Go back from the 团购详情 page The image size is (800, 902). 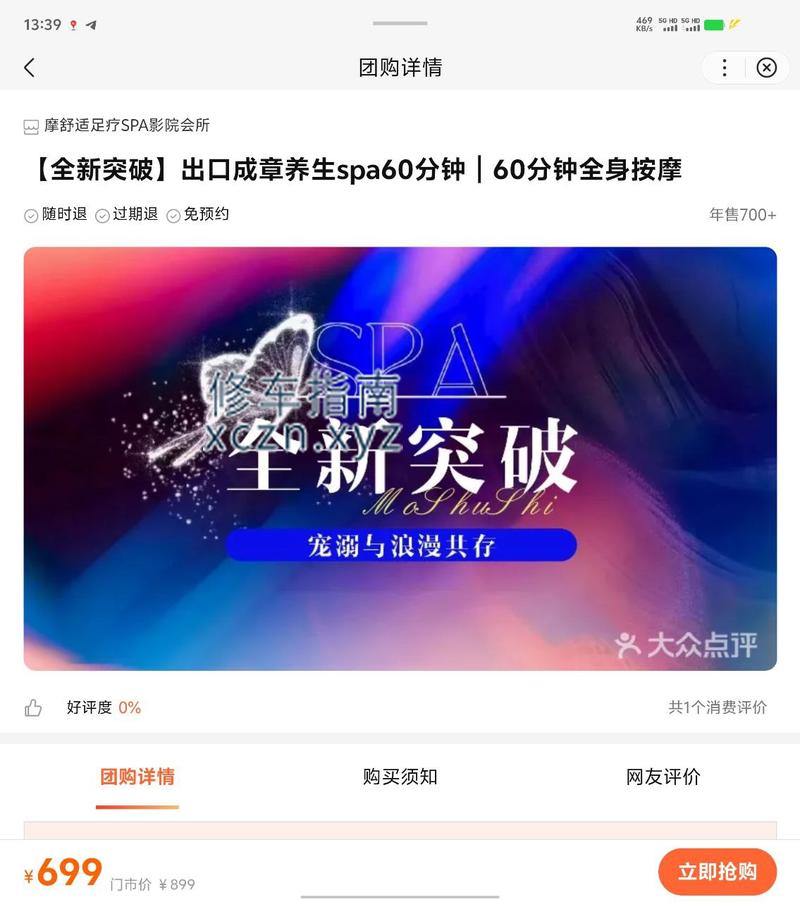(x=29, y=67)
